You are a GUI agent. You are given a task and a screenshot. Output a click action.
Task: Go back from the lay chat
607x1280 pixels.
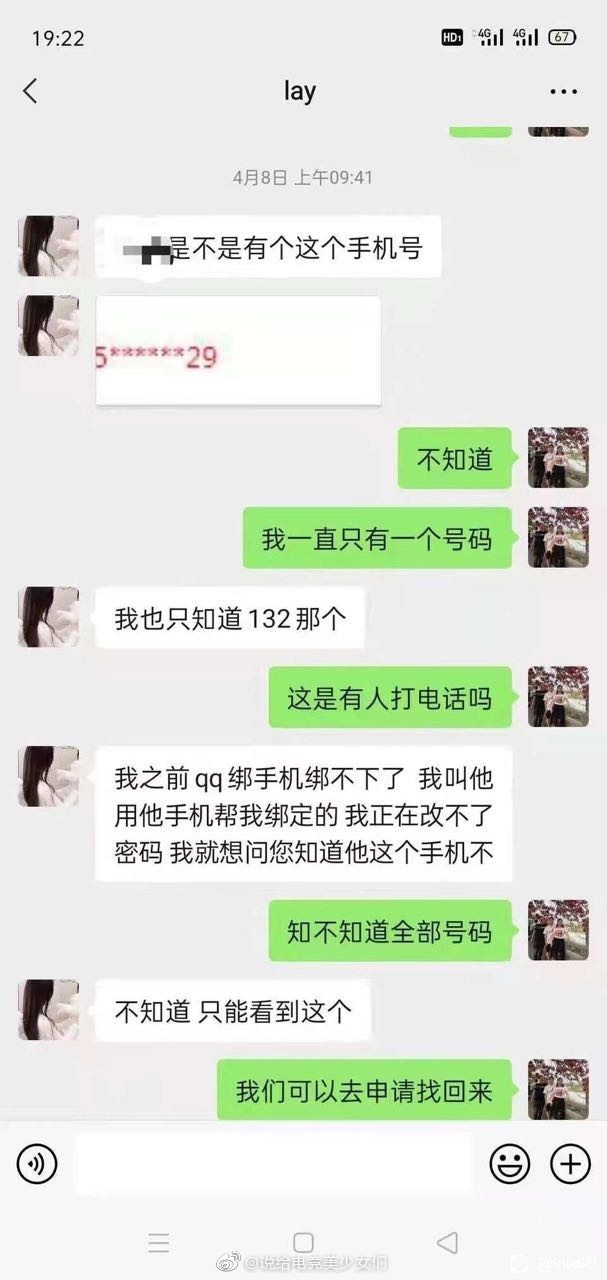click(x=30, y=91)
